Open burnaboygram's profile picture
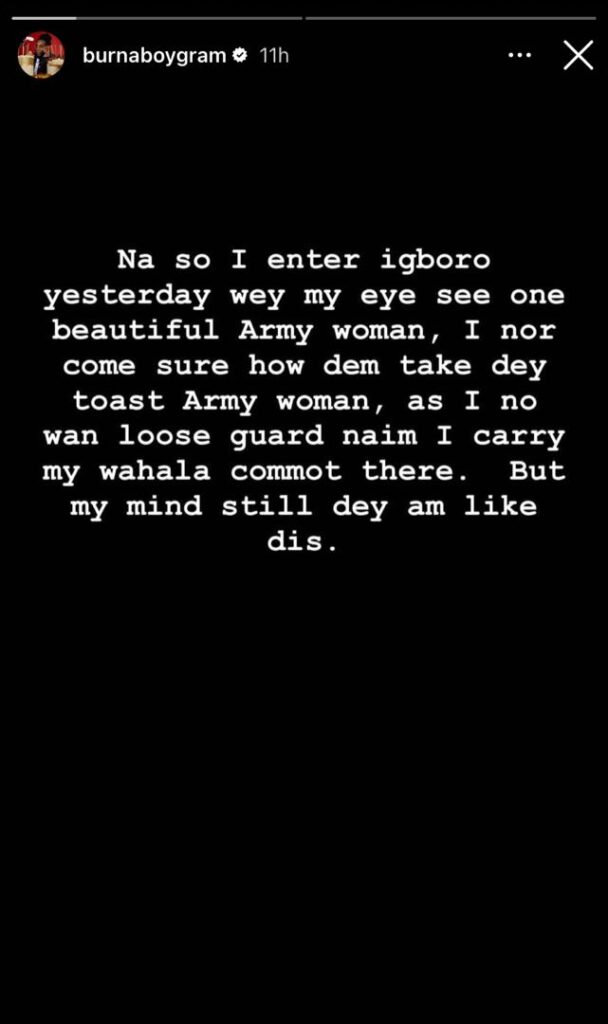Viewport: 608px width, 1024px height. click(x=41, y=56)
